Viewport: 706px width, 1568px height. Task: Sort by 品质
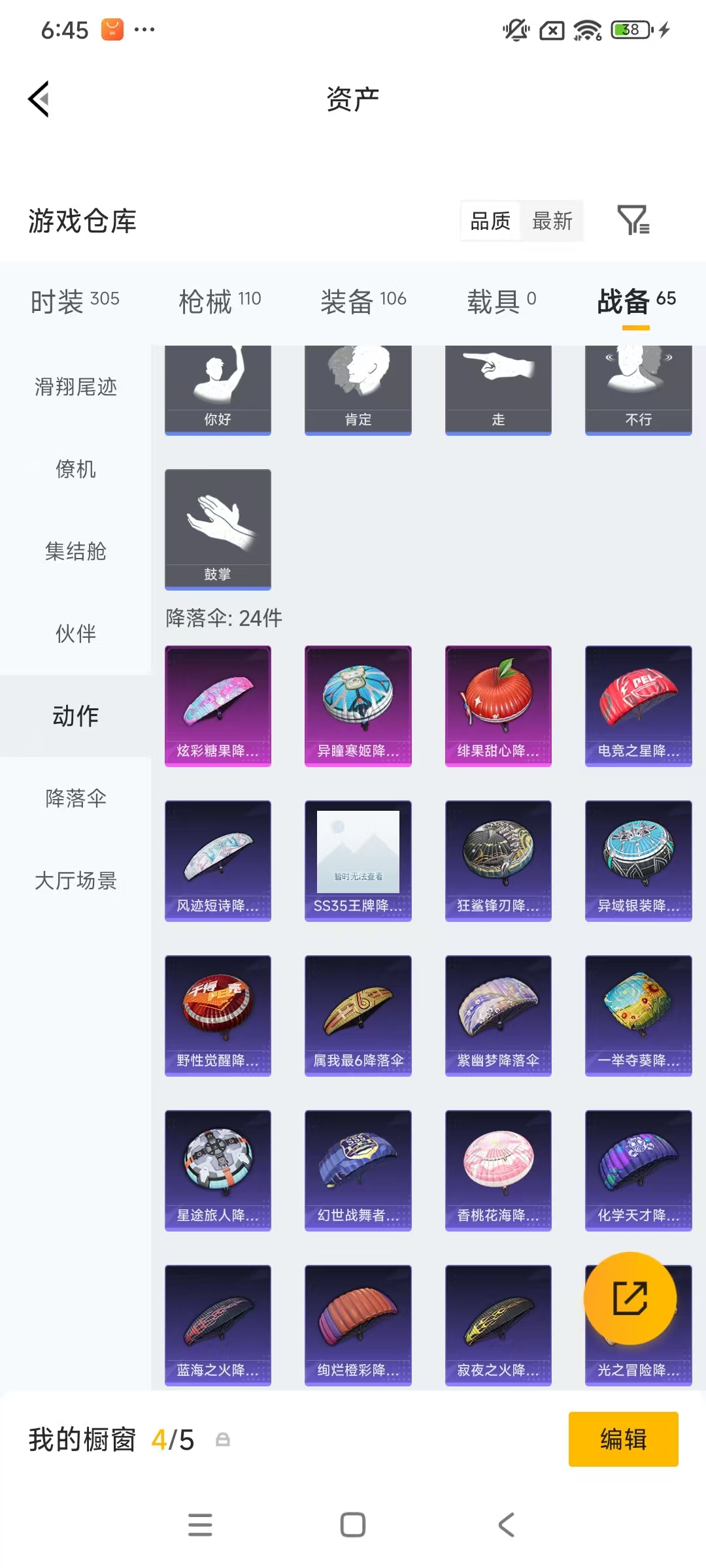pyautogui.click(x=490, y=221)
